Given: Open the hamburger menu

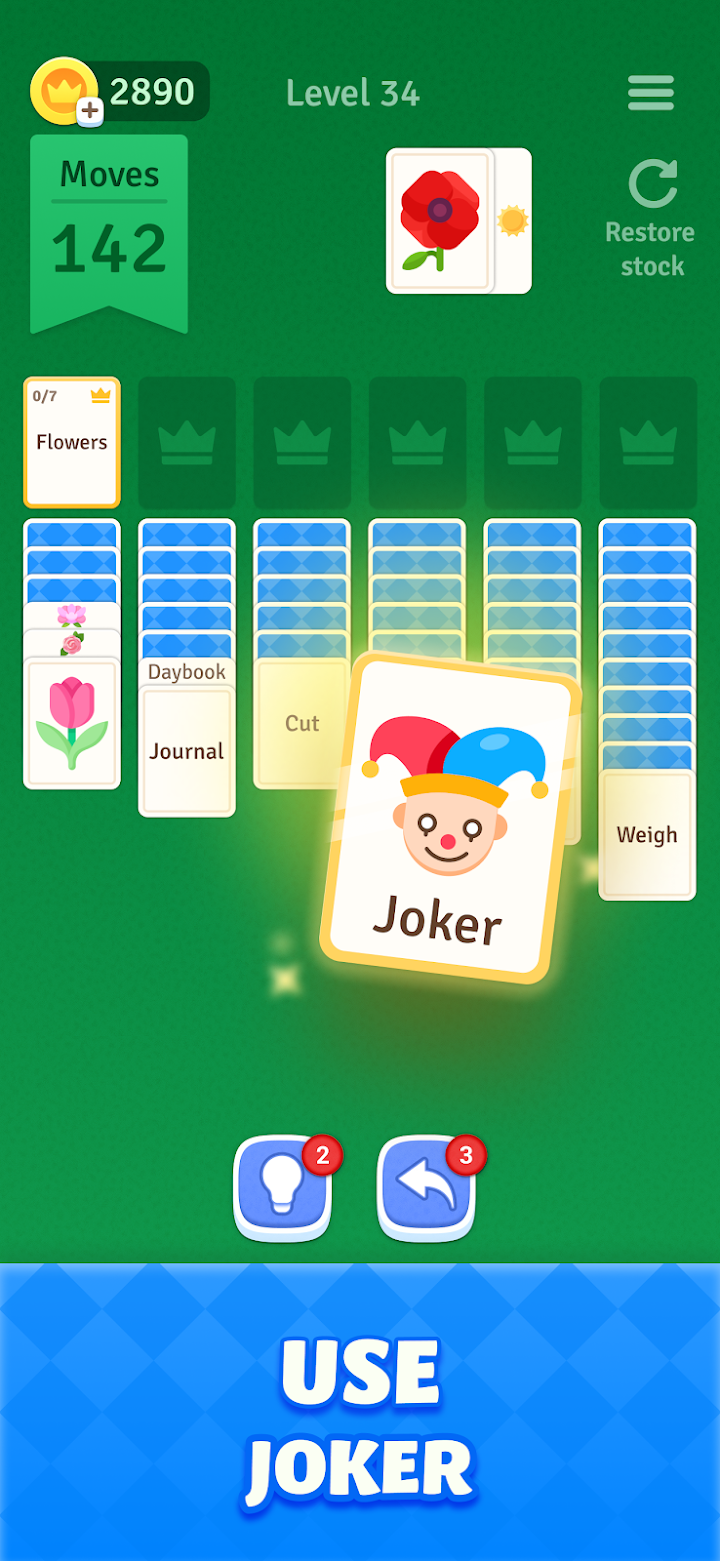Looking at the screenshot, I should 650,93.
